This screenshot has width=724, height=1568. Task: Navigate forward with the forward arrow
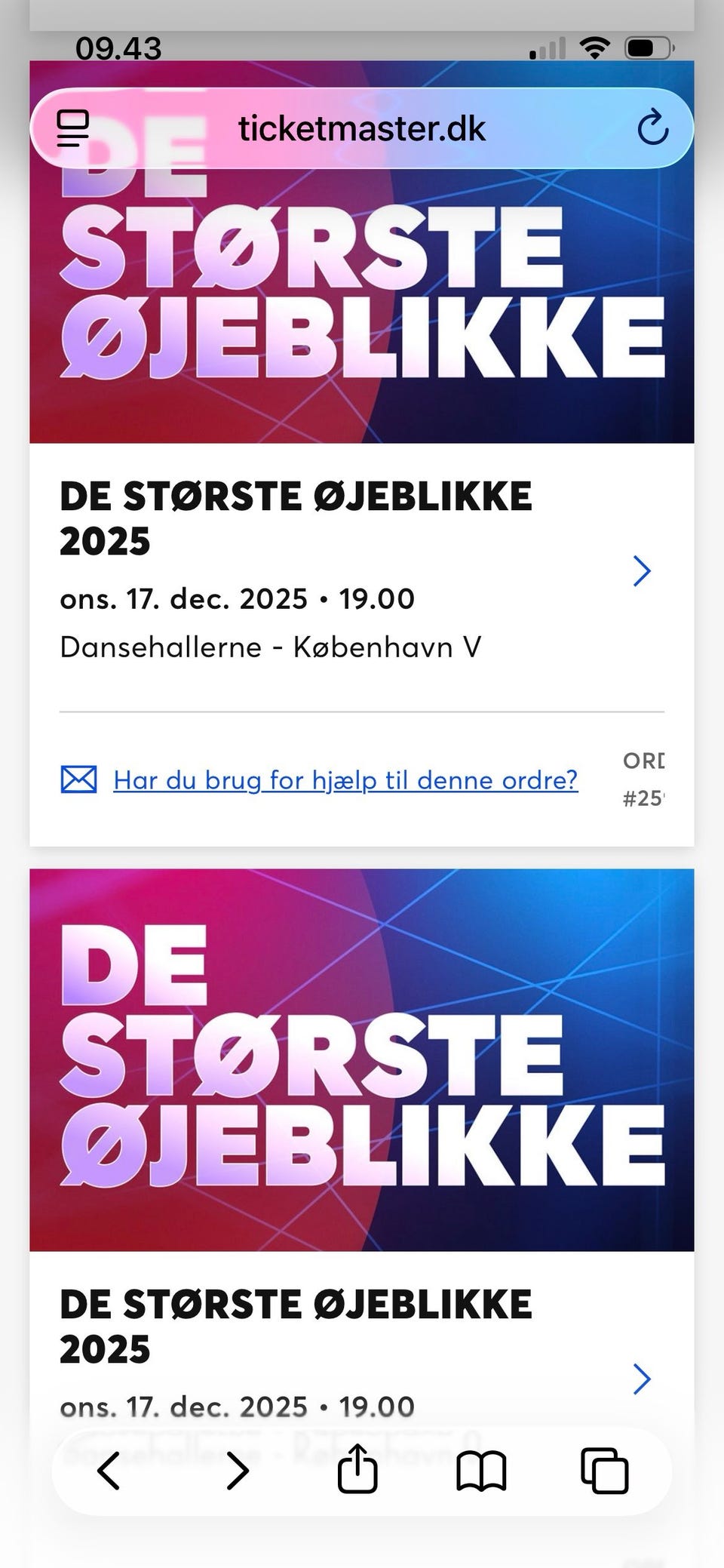click(237, 1470)
